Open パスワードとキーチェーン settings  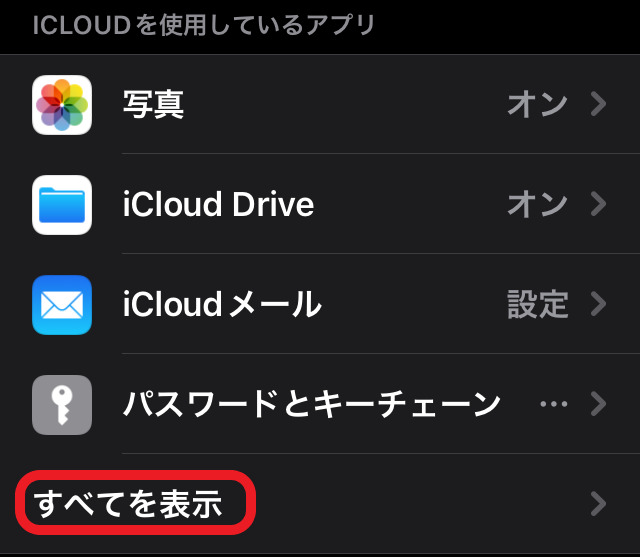pos(320,404)
